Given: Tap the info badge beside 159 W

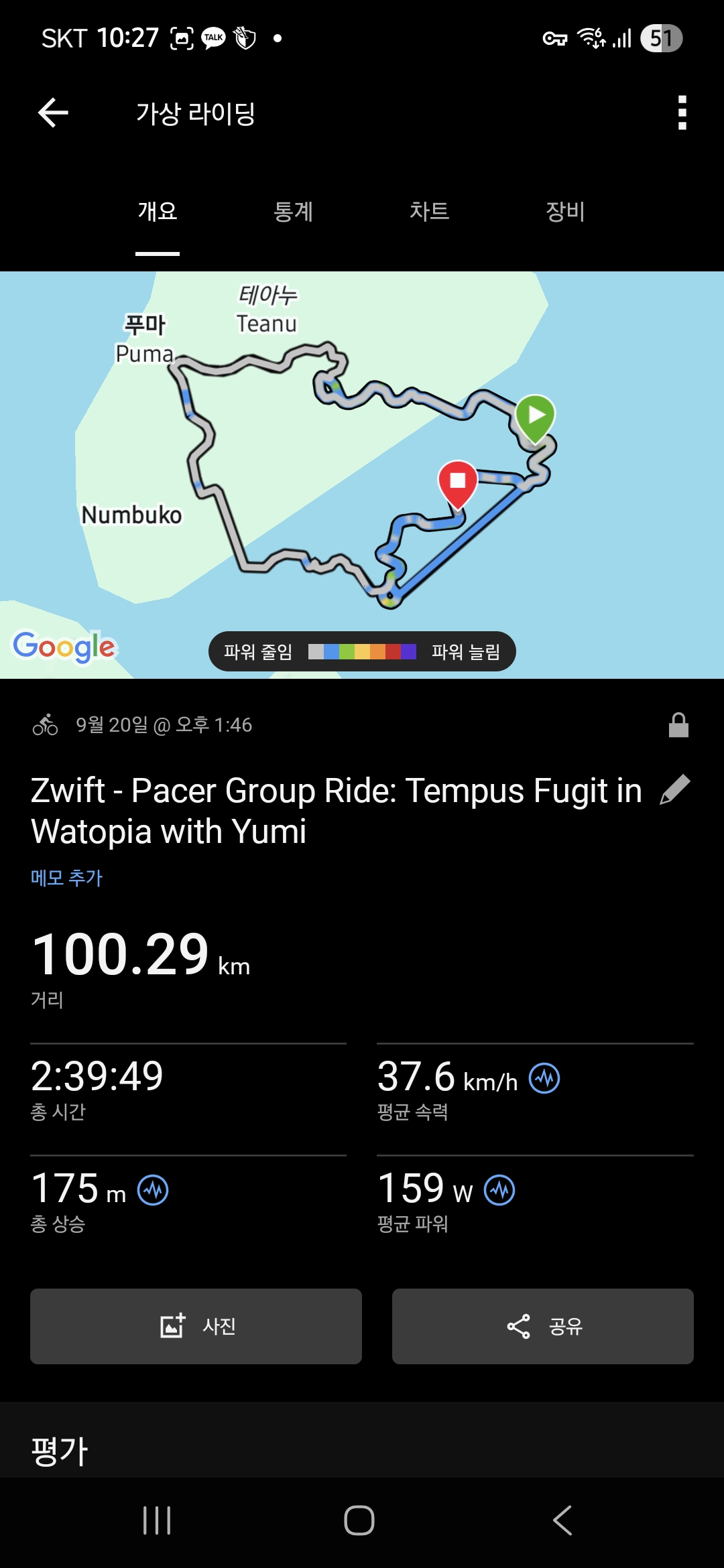Looking at the screenshot, I should pos(499,1191).
